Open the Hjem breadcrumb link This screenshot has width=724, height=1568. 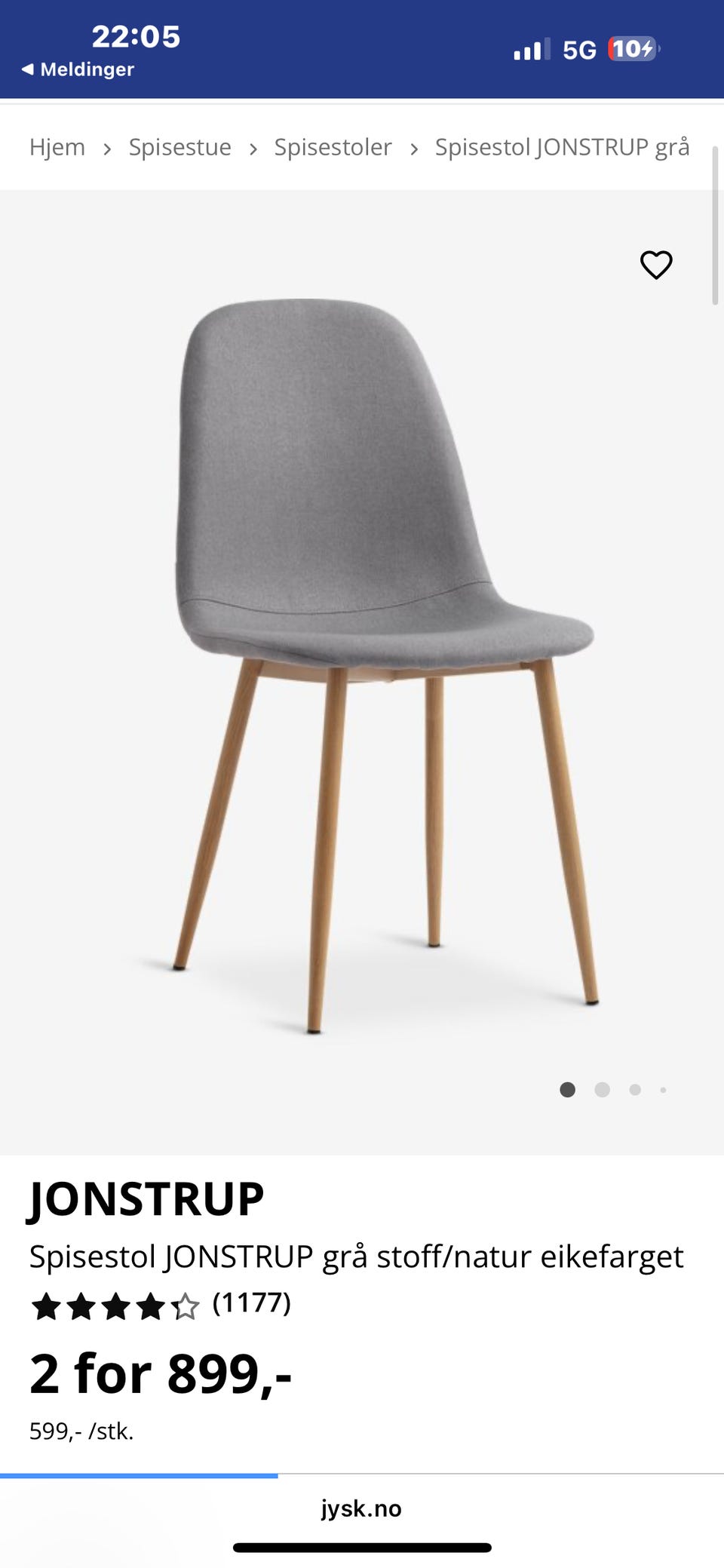pyautogui.click(x=57, y=147)
